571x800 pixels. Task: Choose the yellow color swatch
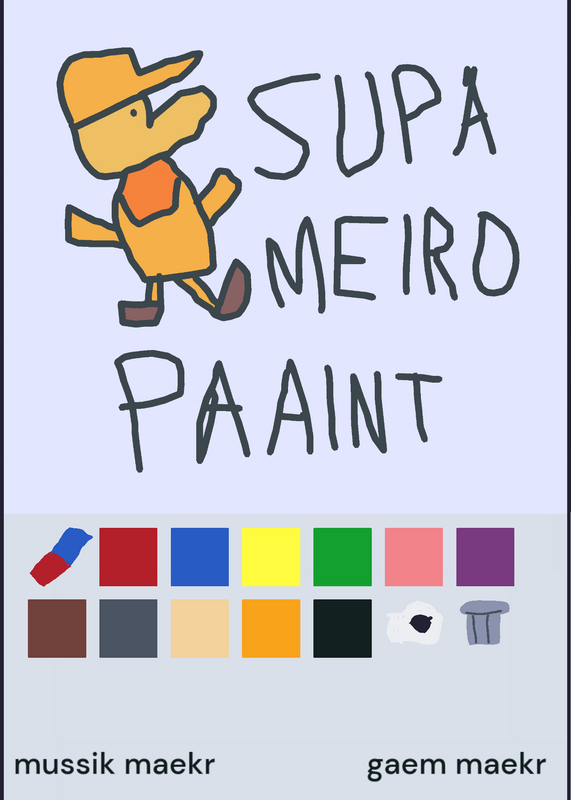[271, 557]
